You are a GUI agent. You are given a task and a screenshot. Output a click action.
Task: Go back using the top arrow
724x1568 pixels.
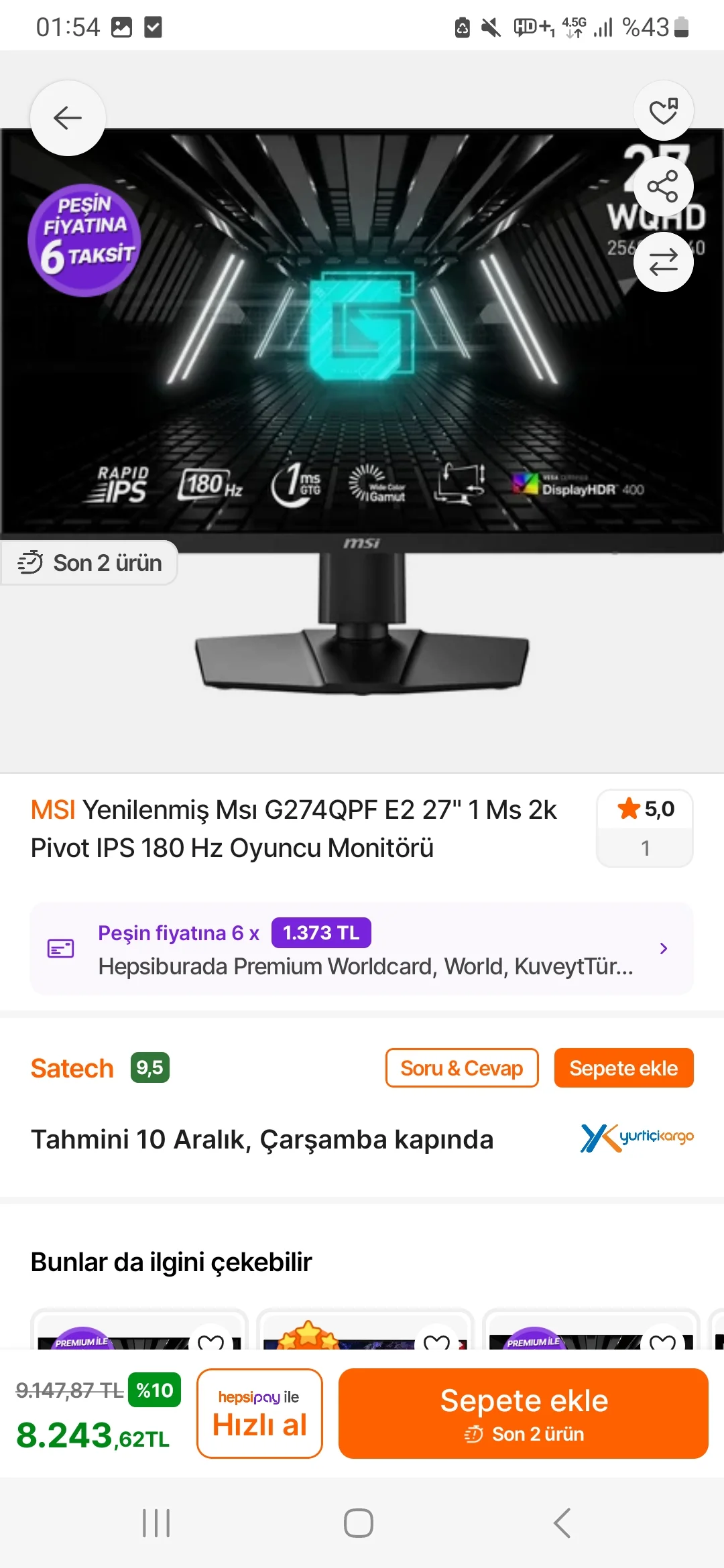coord(68,118)
